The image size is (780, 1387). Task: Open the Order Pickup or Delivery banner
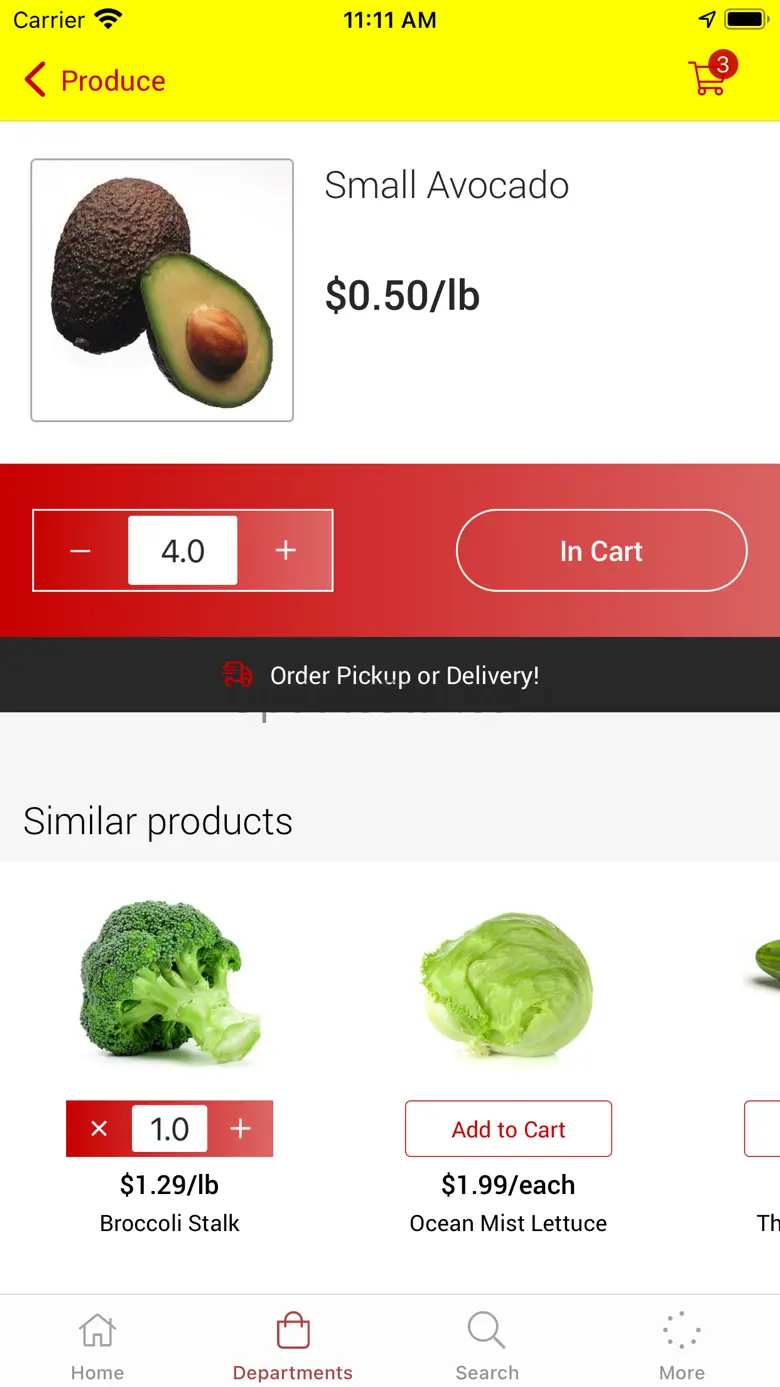[x=390, y=675]
